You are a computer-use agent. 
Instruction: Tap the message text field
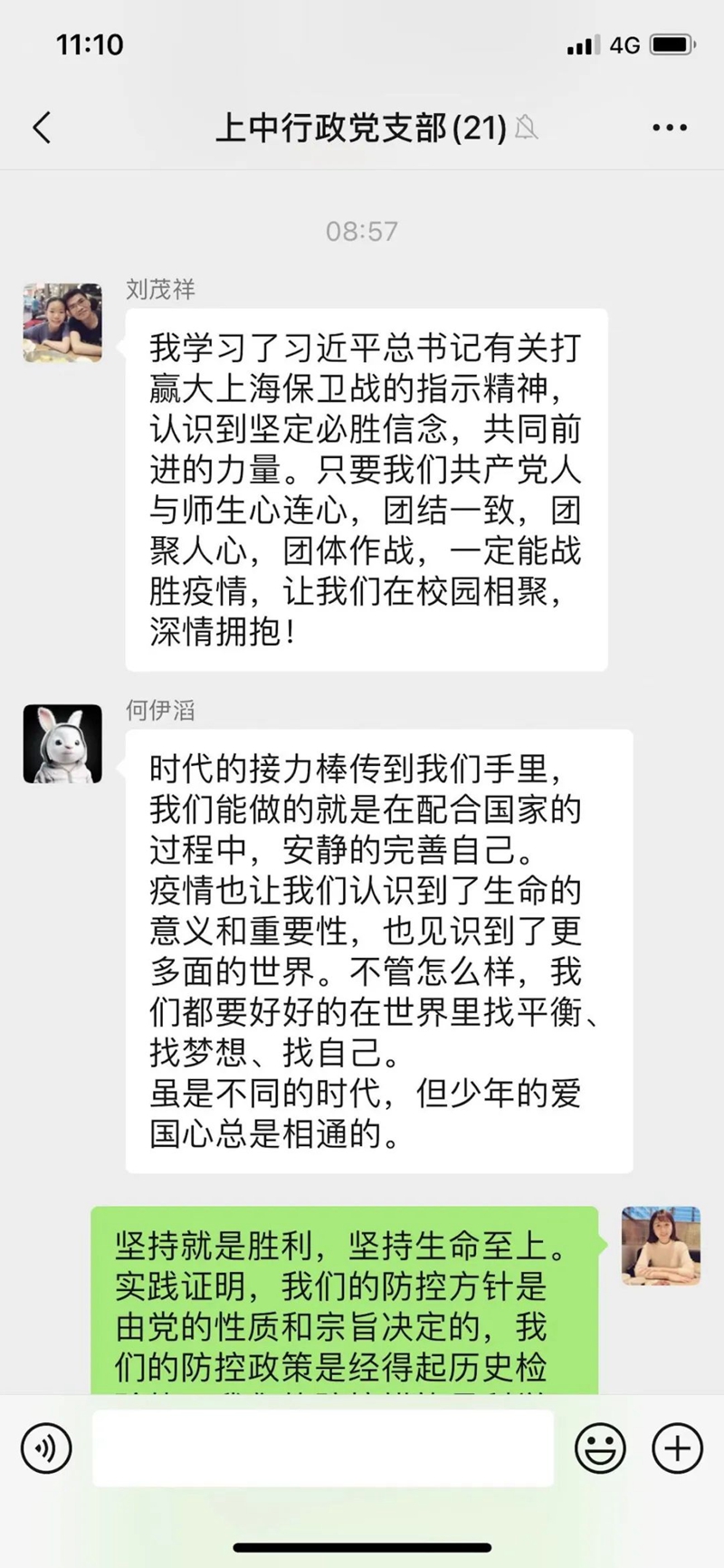tap(323, 1448)
